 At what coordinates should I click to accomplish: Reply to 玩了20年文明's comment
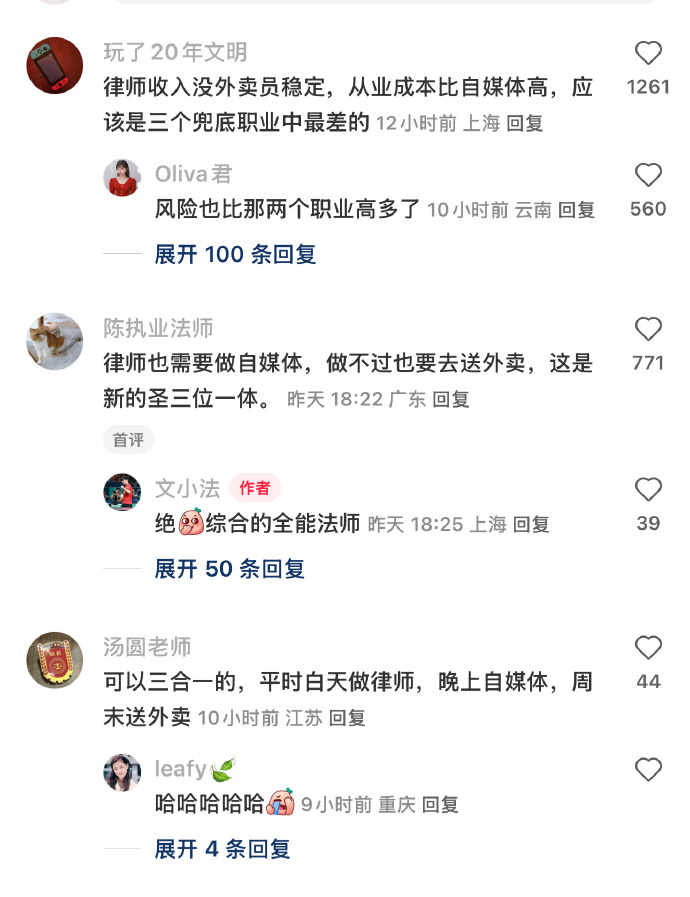(x=524, y=124)
